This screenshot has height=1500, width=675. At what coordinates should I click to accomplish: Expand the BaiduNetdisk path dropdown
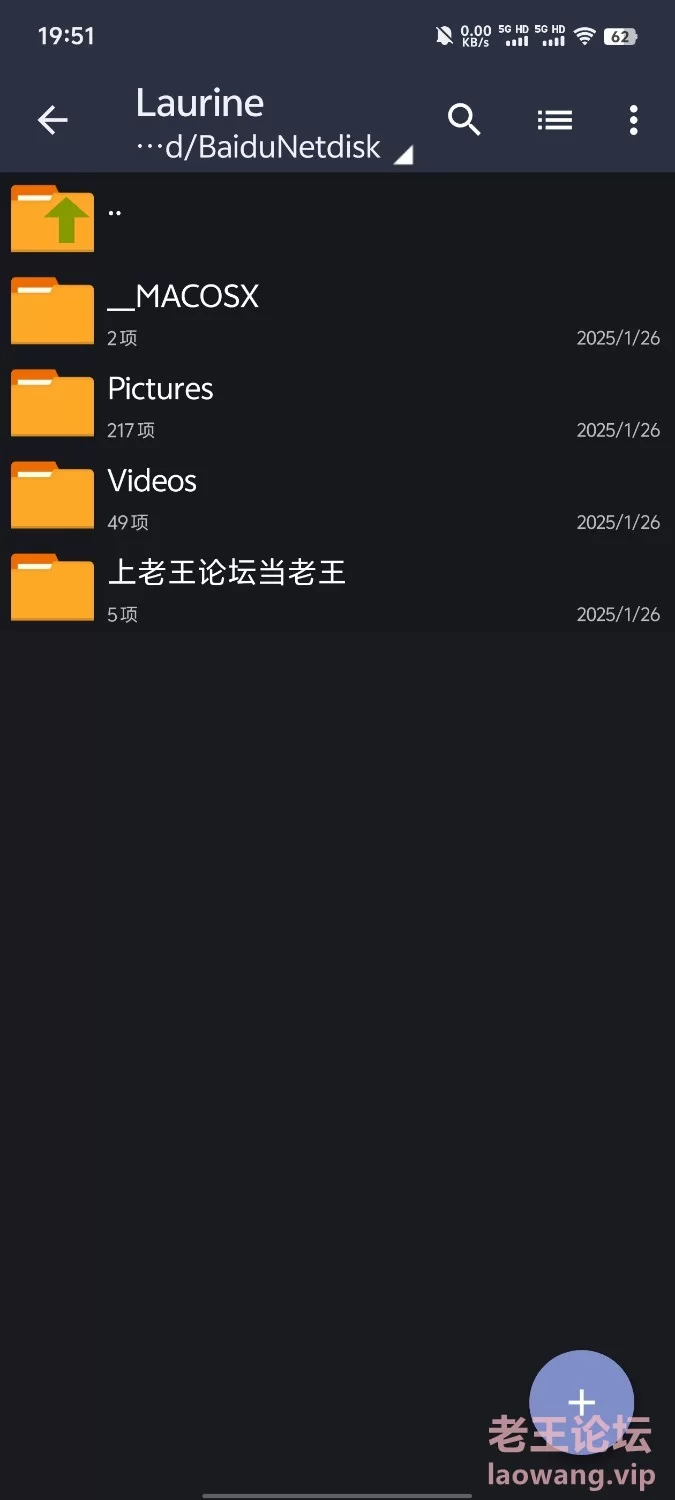(402, 154)
